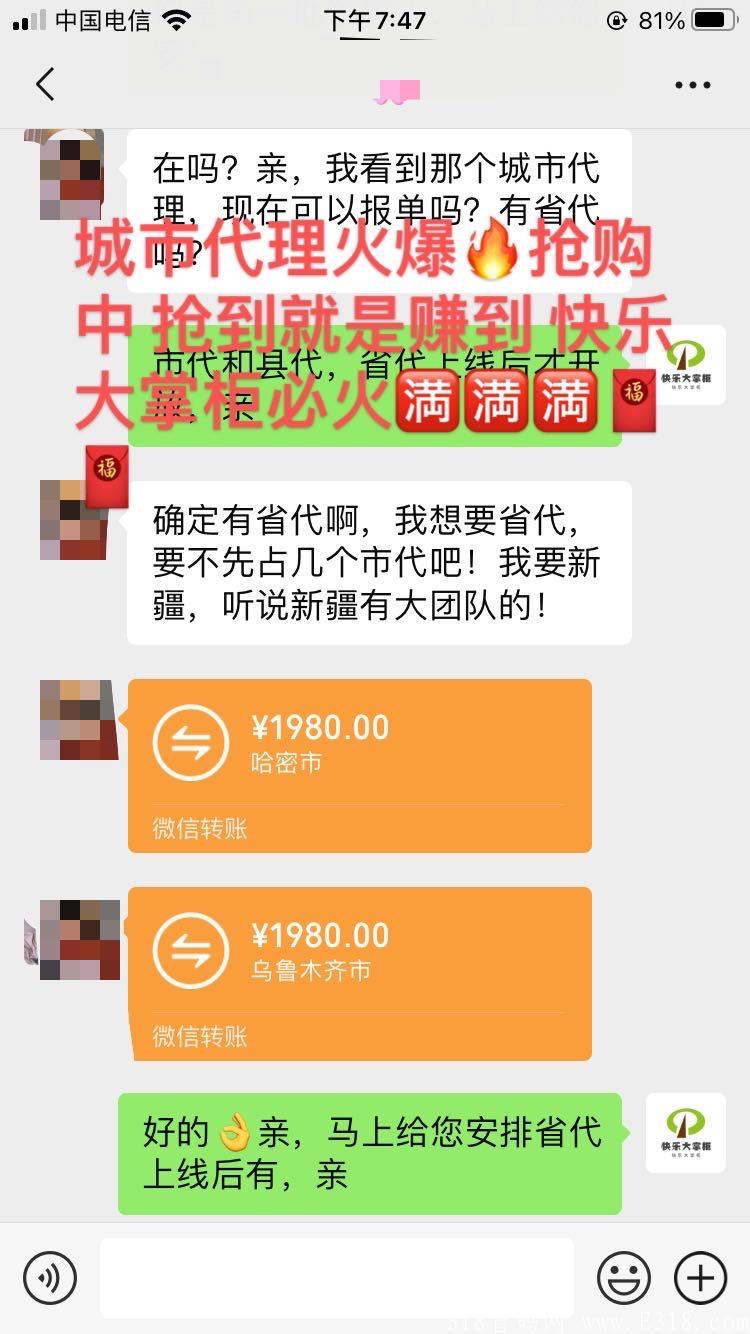This screenshot has width=750, height=1334.
Task: Tap the red envelope 福 sticker
Action: [x=107, y=478]
